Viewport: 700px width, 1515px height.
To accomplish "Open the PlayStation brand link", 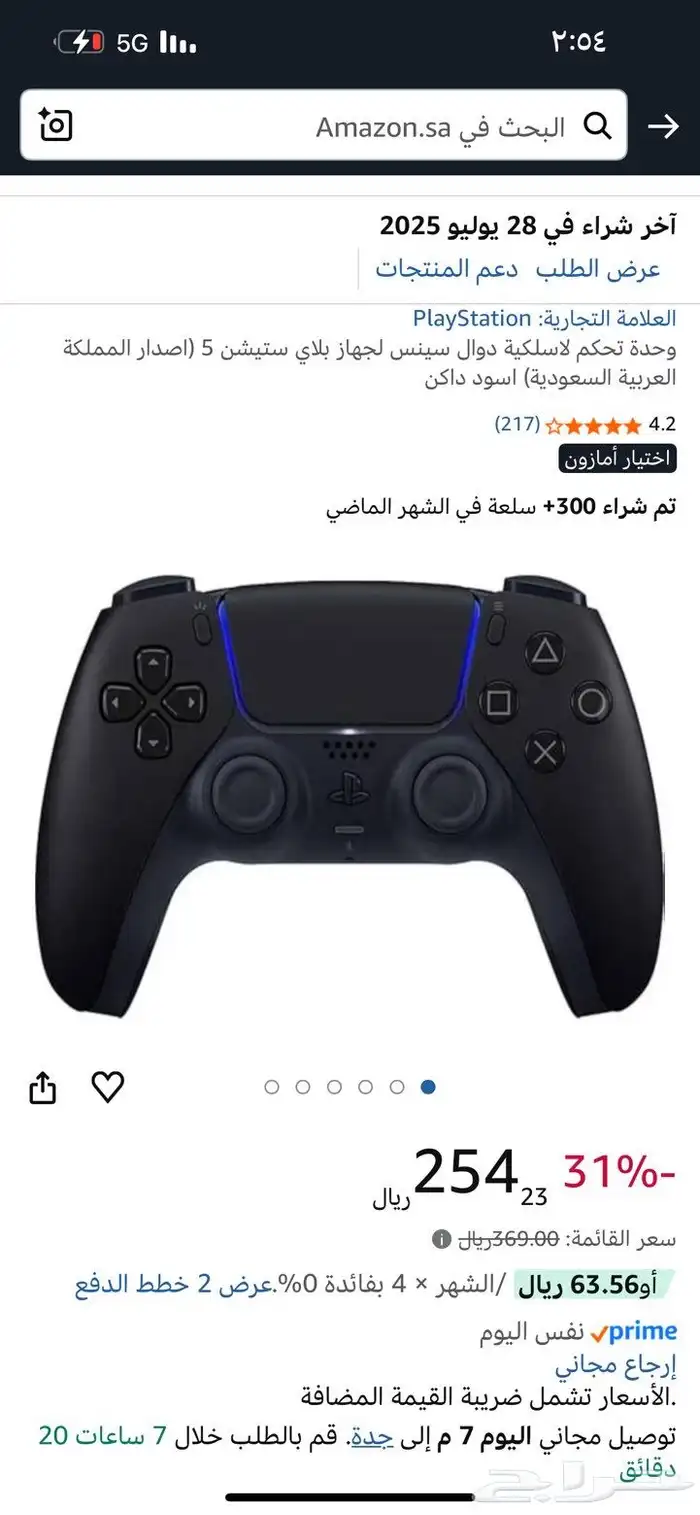I will point(472,318).
